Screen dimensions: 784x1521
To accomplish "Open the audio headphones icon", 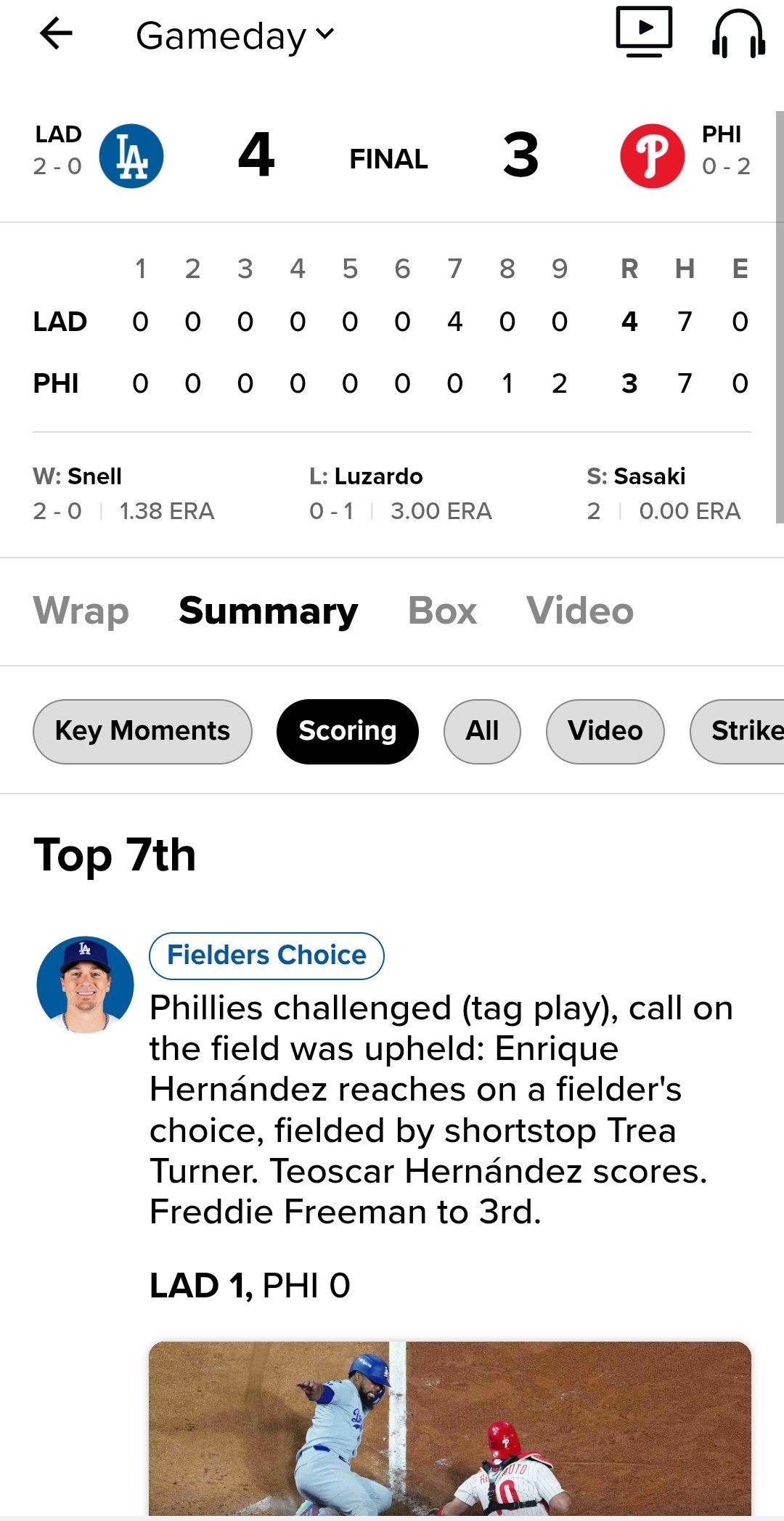I will click(738, 33).
